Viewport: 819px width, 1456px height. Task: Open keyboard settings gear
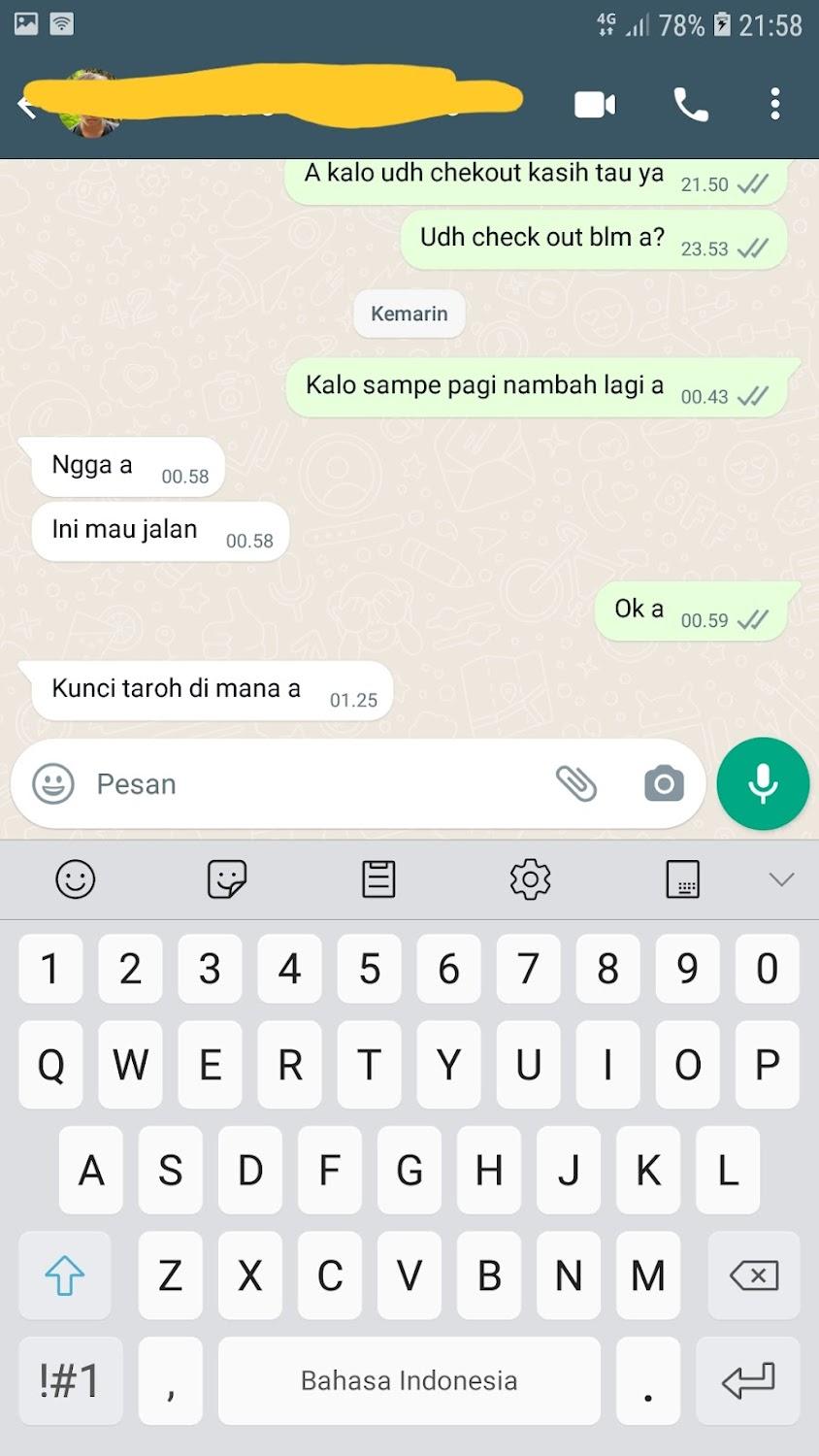click(x=530, y=879)
